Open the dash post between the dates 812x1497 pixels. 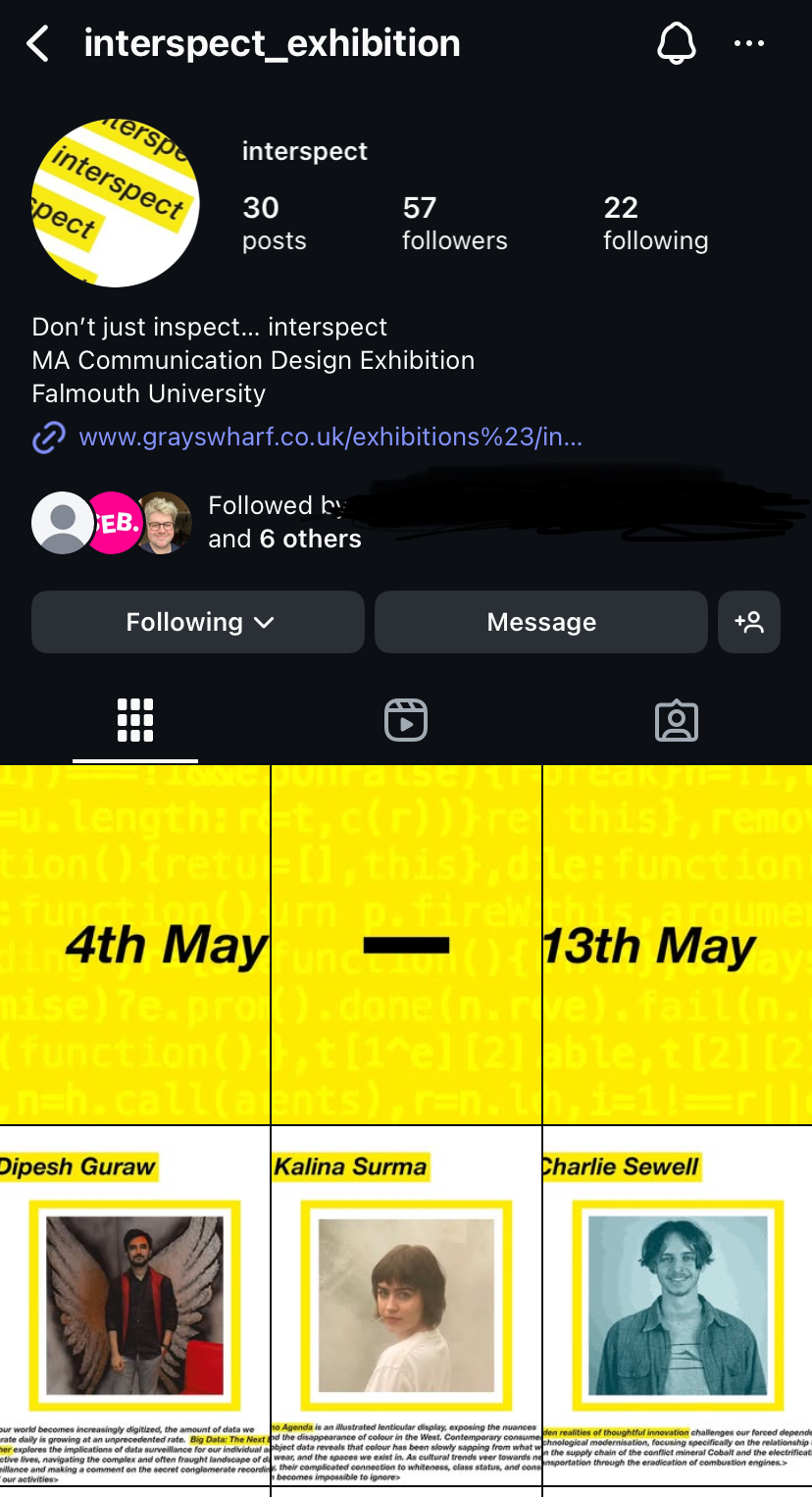pos(406,945)
